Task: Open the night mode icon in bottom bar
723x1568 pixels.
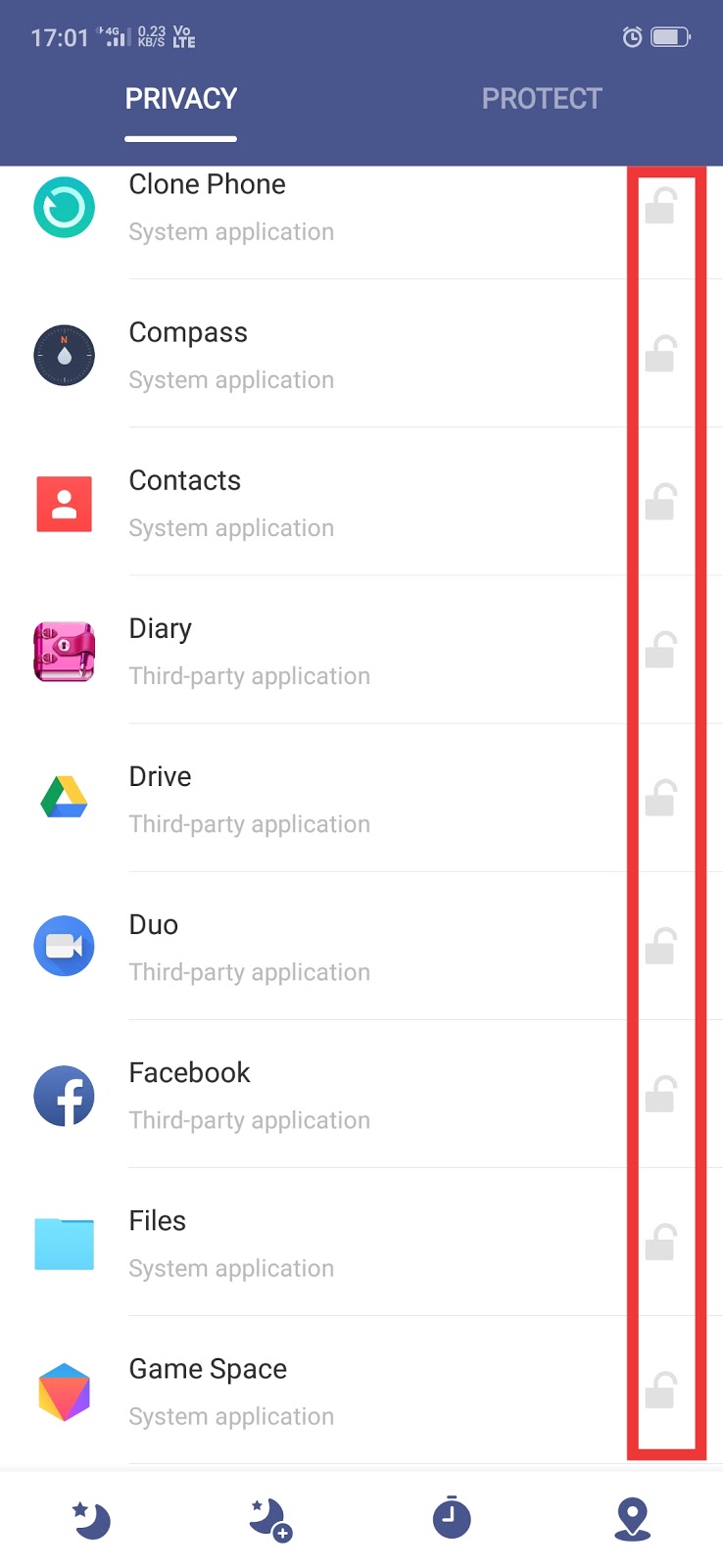Action: click(90, 1517)
